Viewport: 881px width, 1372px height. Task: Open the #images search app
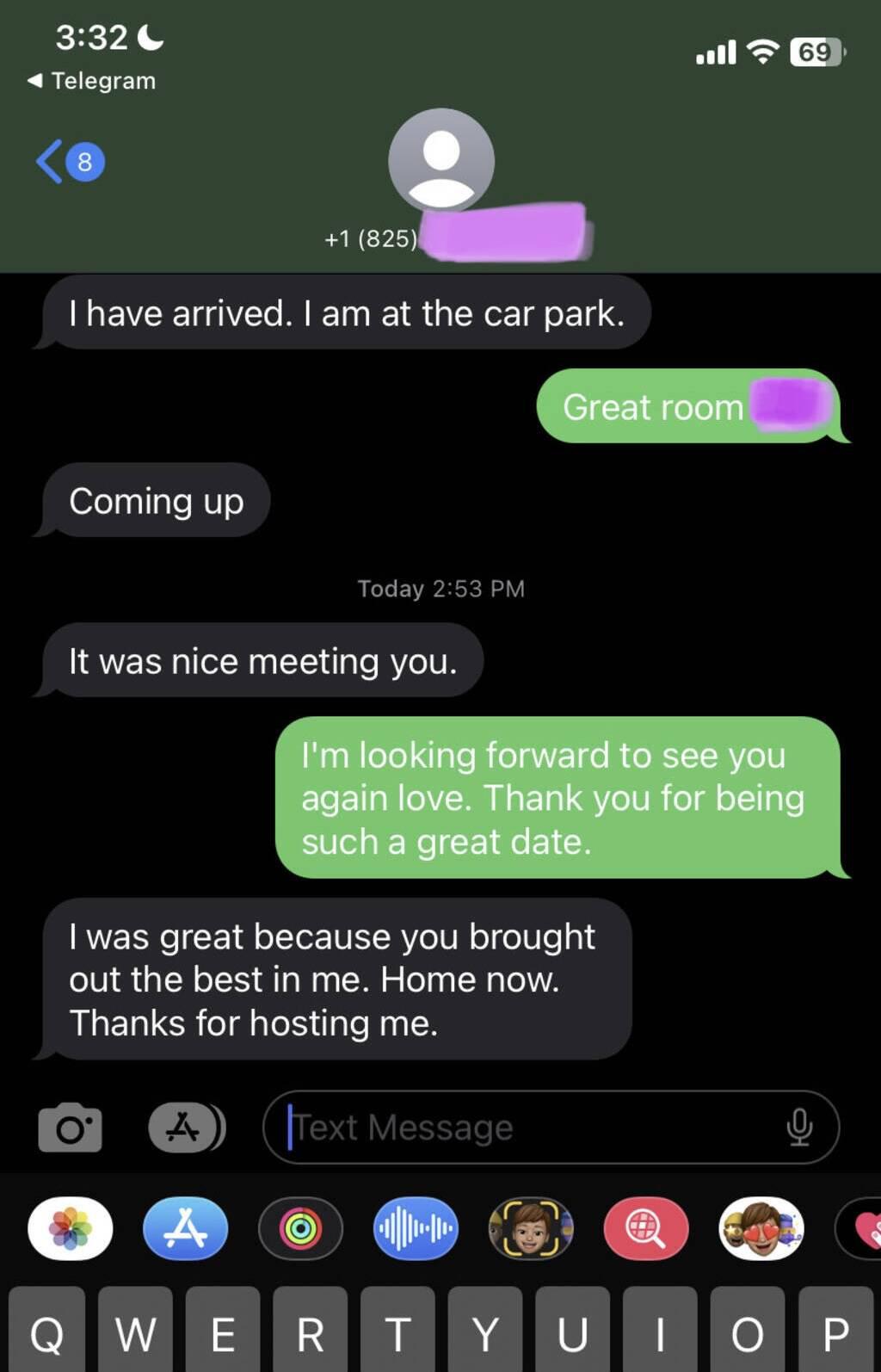(x=645, y=1228)
